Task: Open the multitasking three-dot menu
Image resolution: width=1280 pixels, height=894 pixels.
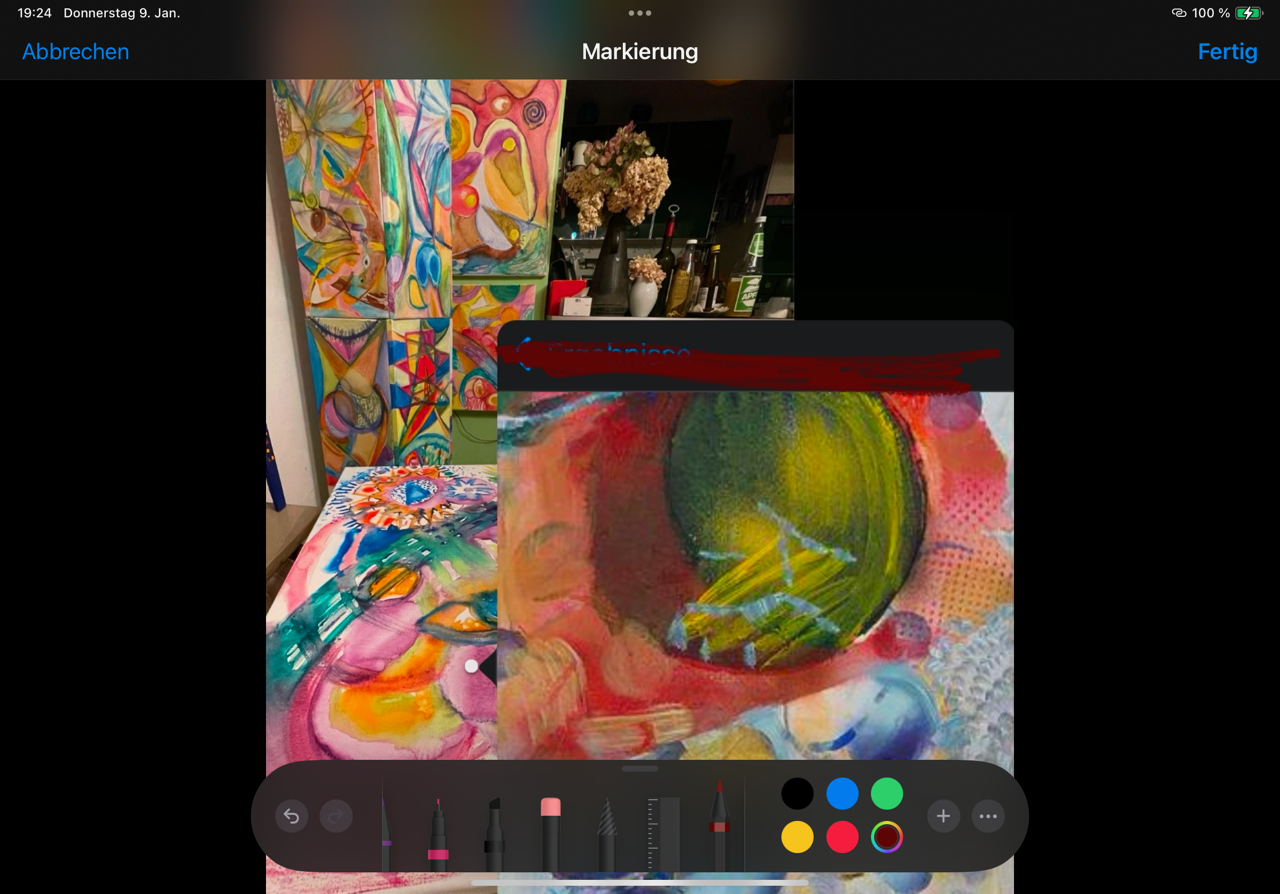Action: tap(640, 13)
